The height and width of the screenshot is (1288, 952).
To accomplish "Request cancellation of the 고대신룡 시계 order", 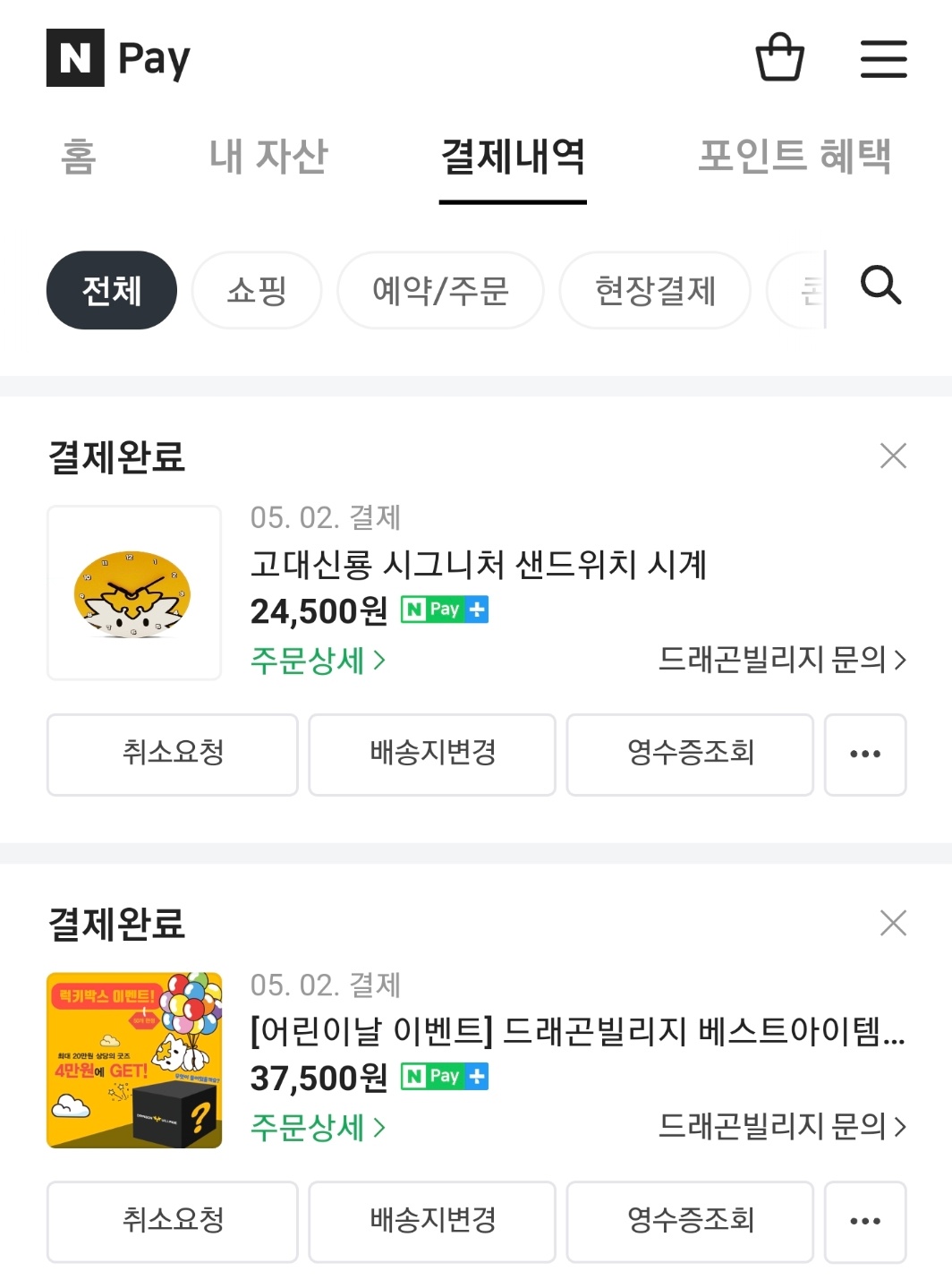I will coord(173,754).
